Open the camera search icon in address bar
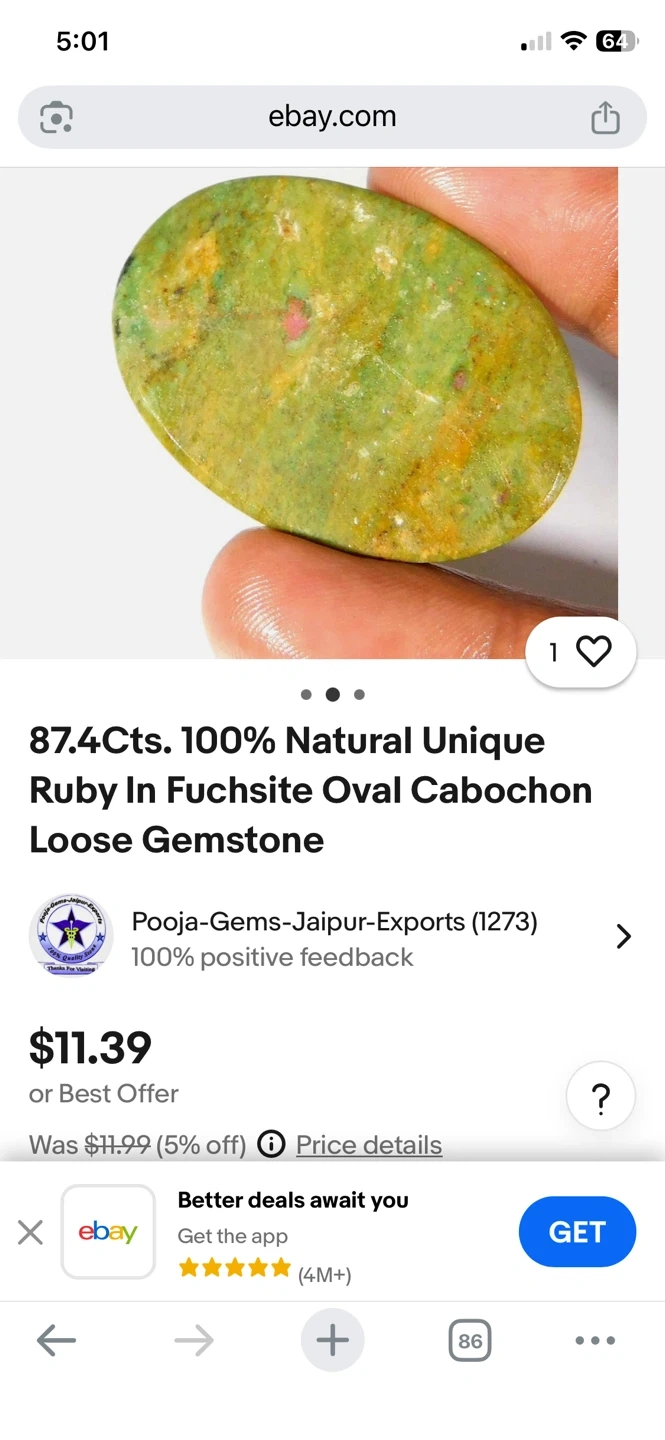The width and height of the screenshot is (665, 1440). coord(56,118)
